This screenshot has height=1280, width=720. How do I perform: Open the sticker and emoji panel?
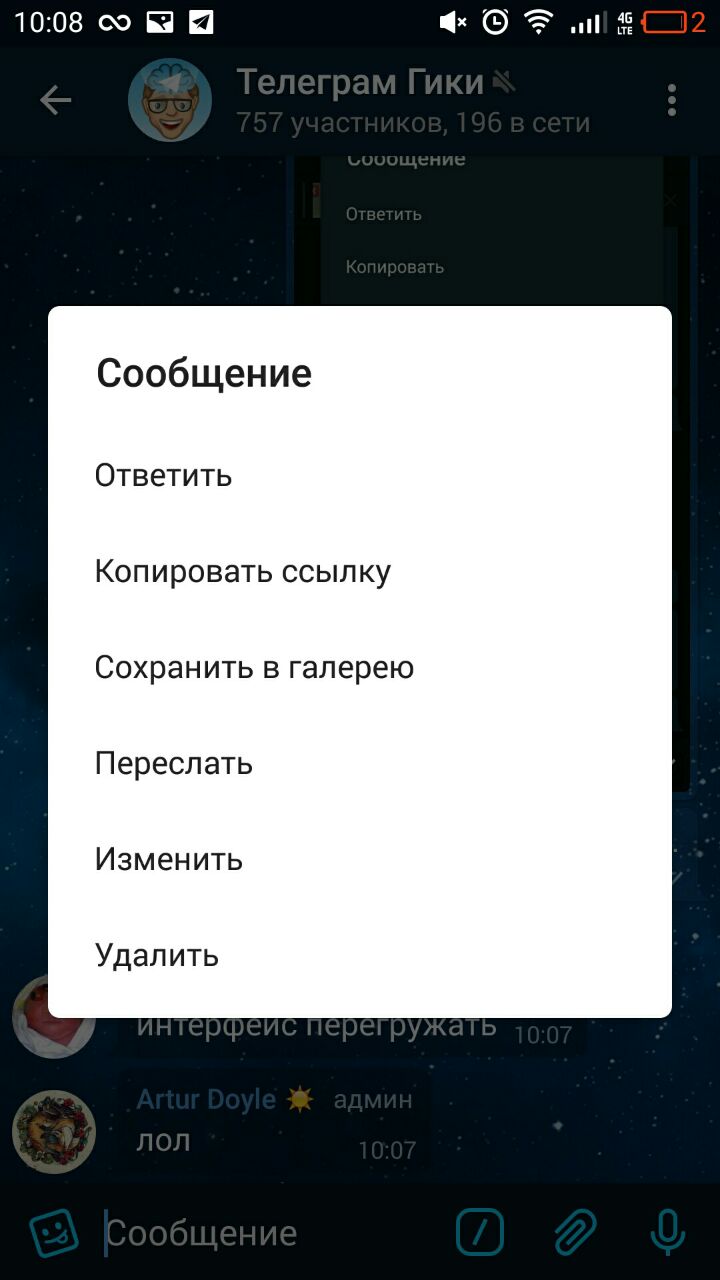coord(54,1232)
